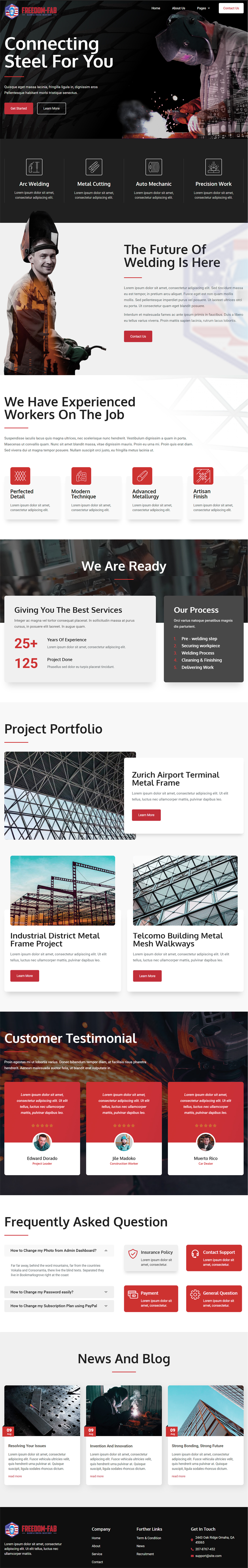Viewport: 248px width, 1568px height.
Task: Expand the Subscription Plan using PayPal question
Action: (x=106, y=1306)
